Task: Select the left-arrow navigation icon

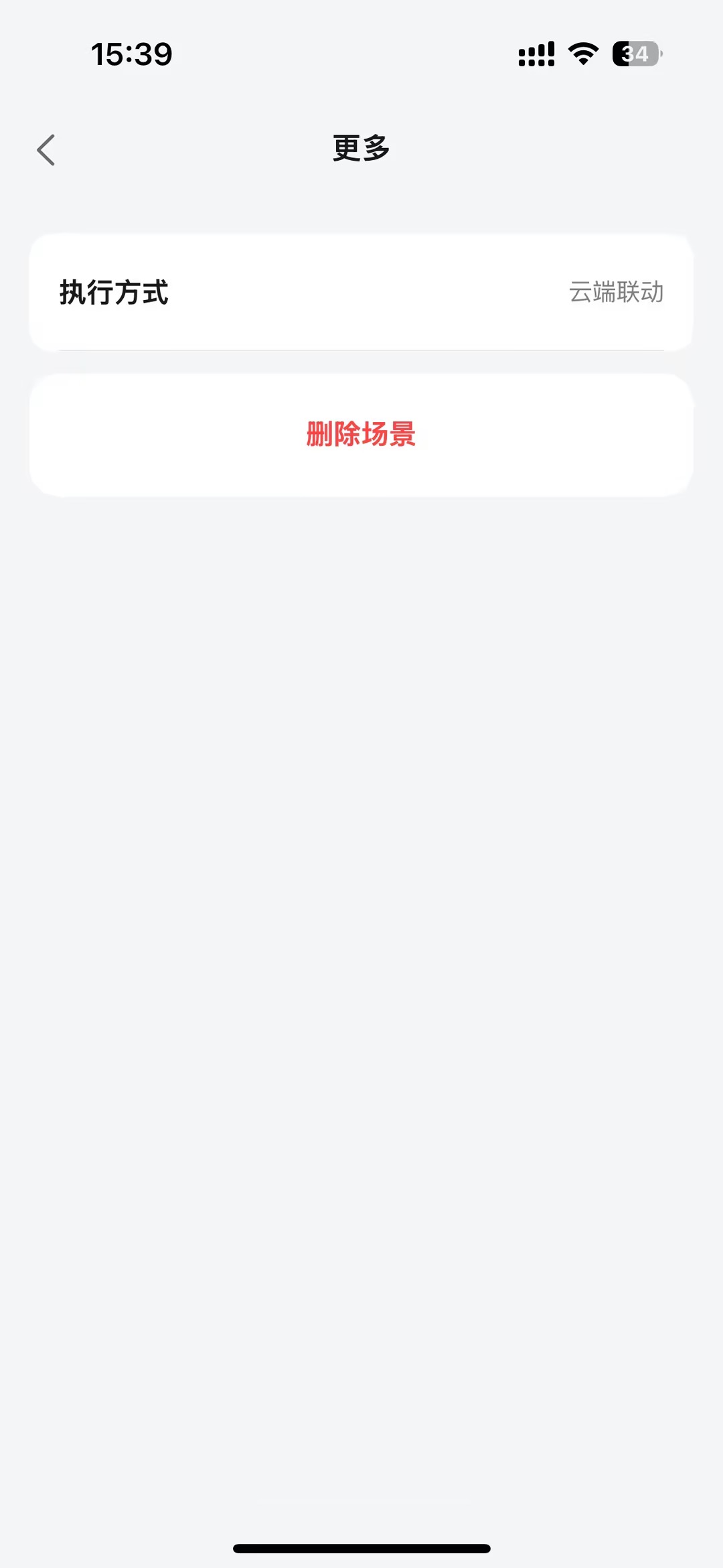Action: click(46, 149)
